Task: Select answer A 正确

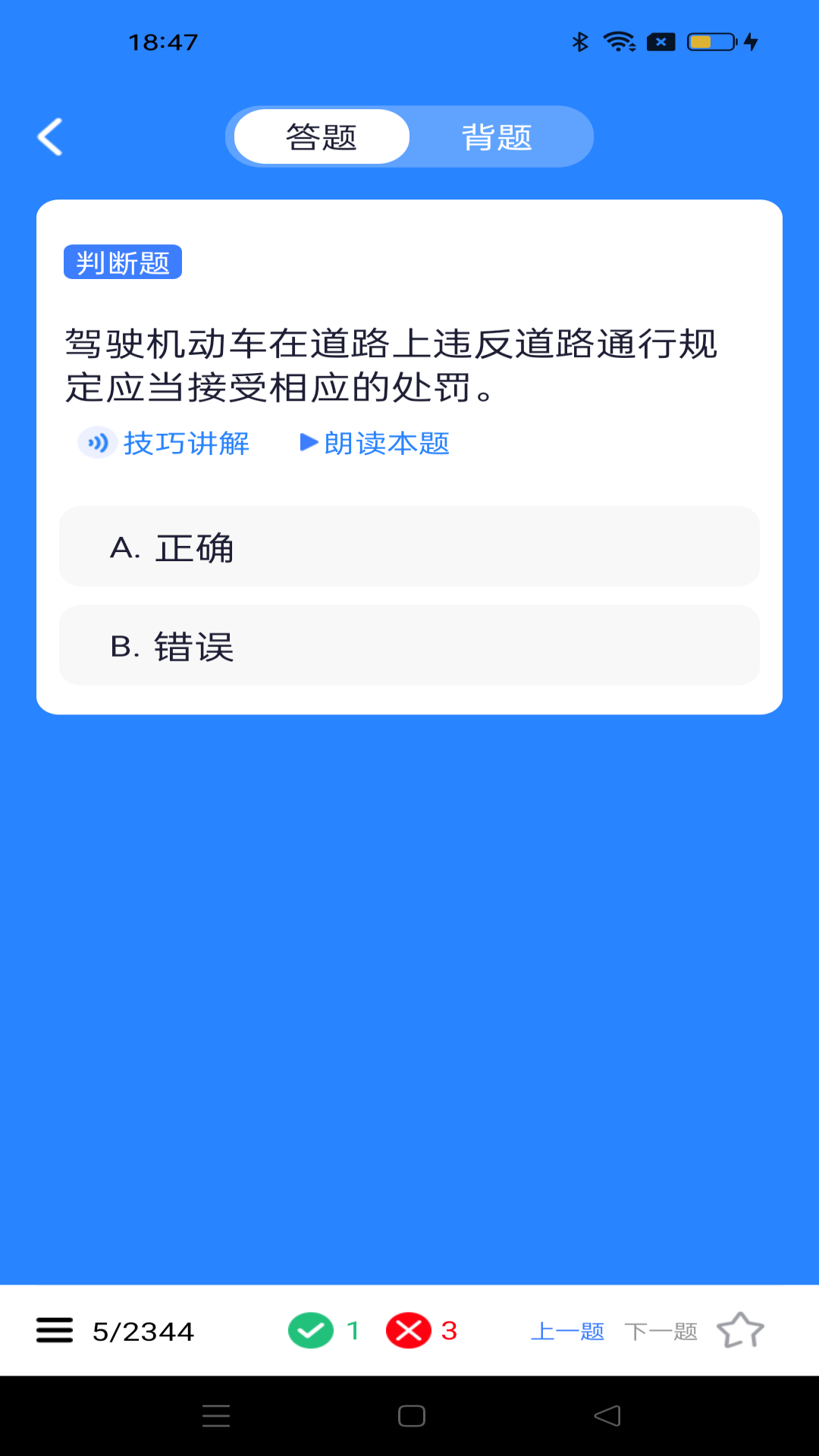Action: pos(409,547)
